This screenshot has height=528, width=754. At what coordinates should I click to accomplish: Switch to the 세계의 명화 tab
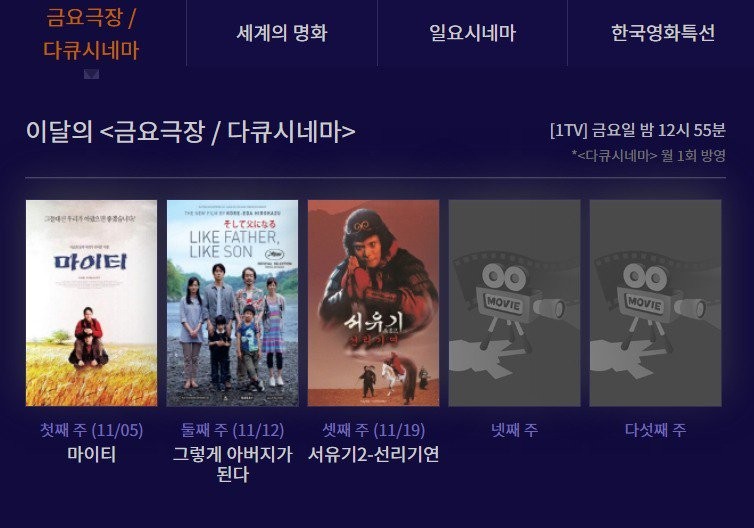(282, 33)
